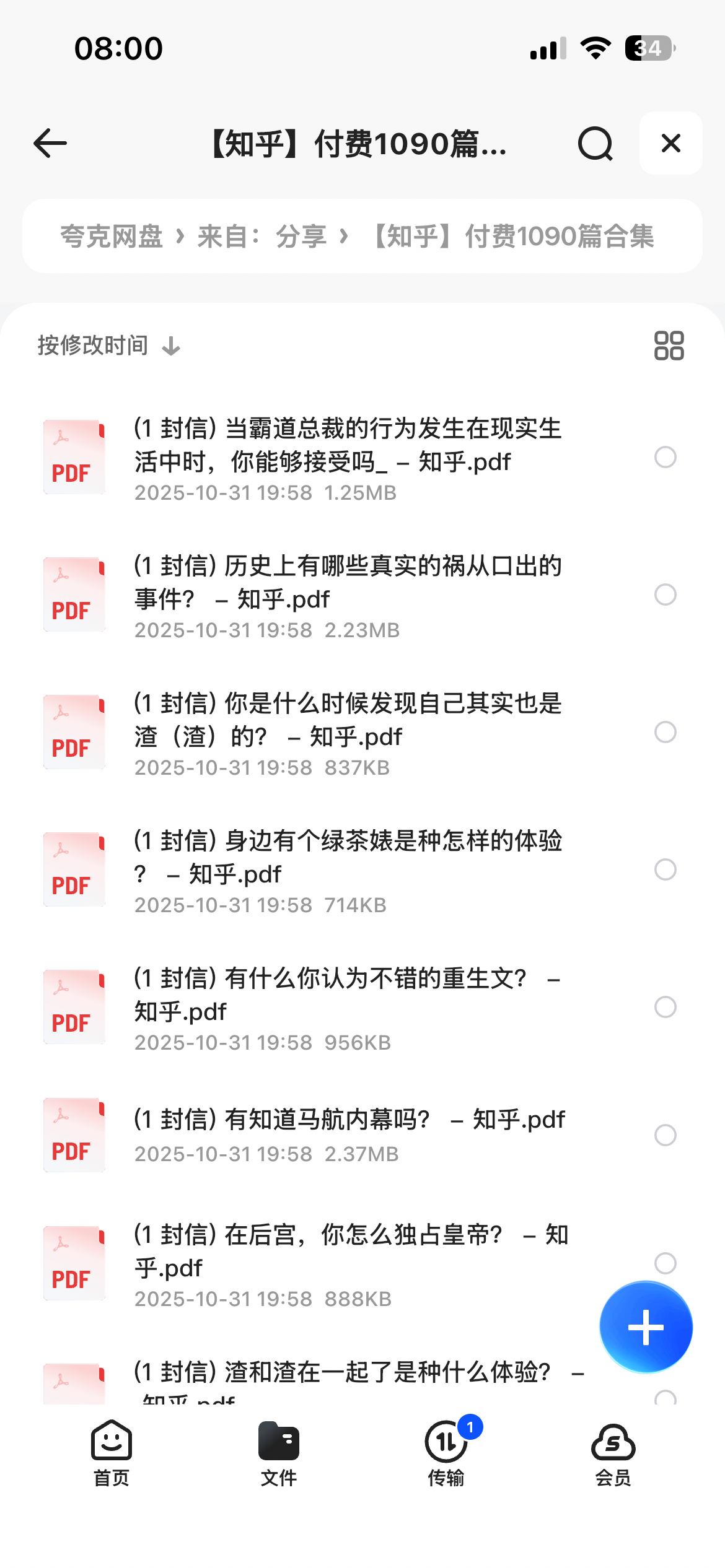Close the folder view with X

point(670,144)
